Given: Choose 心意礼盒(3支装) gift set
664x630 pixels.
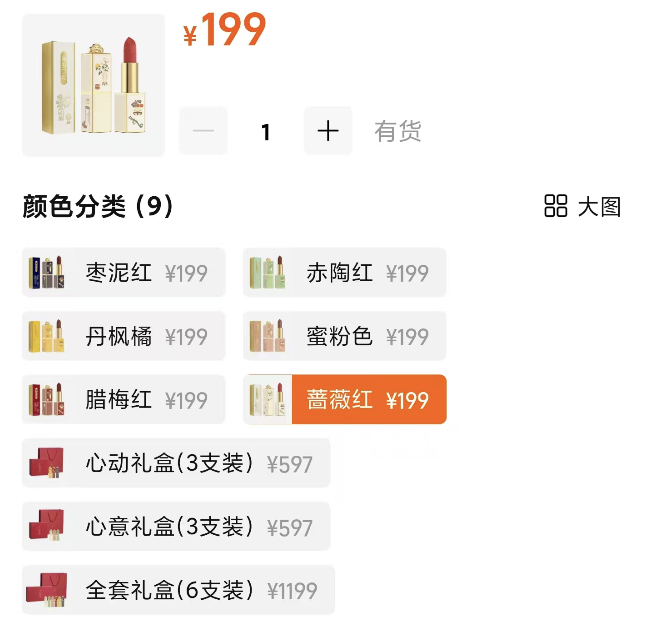Looking at the screenshot, I should [x=175, y=527].
